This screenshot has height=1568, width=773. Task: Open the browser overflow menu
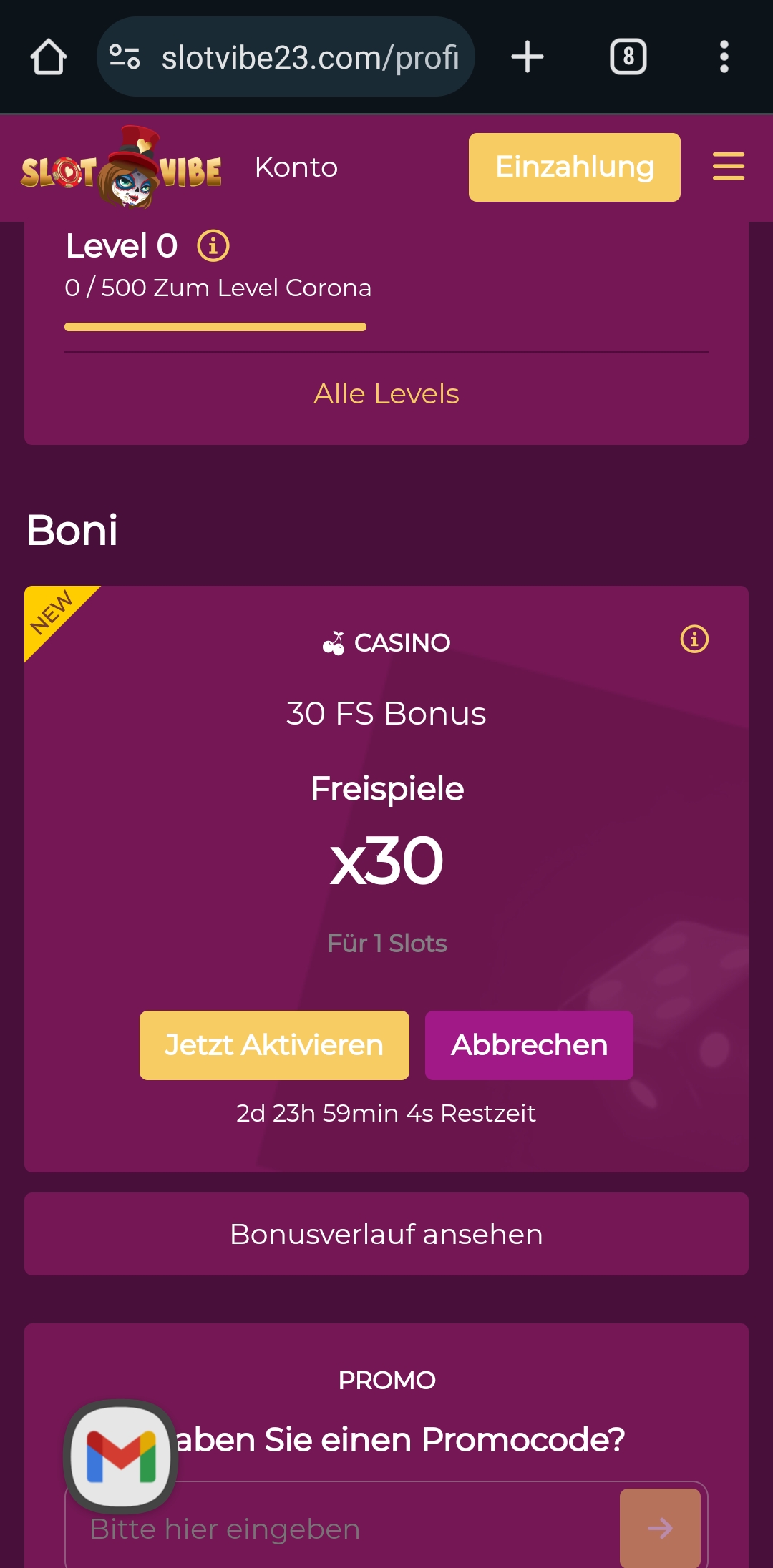[x=724, y=57]
